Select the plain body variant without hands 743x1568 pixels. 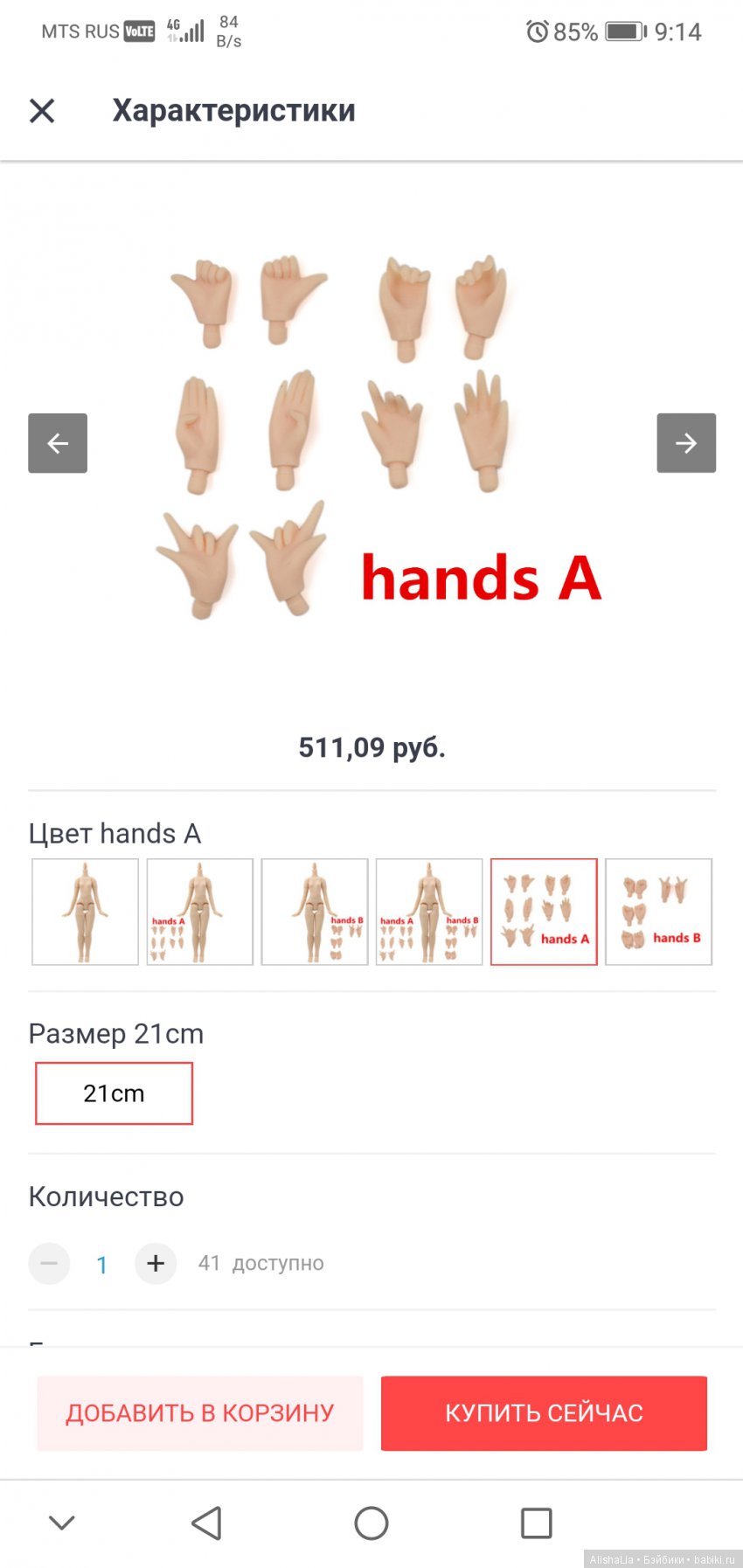tap(85, 912)
